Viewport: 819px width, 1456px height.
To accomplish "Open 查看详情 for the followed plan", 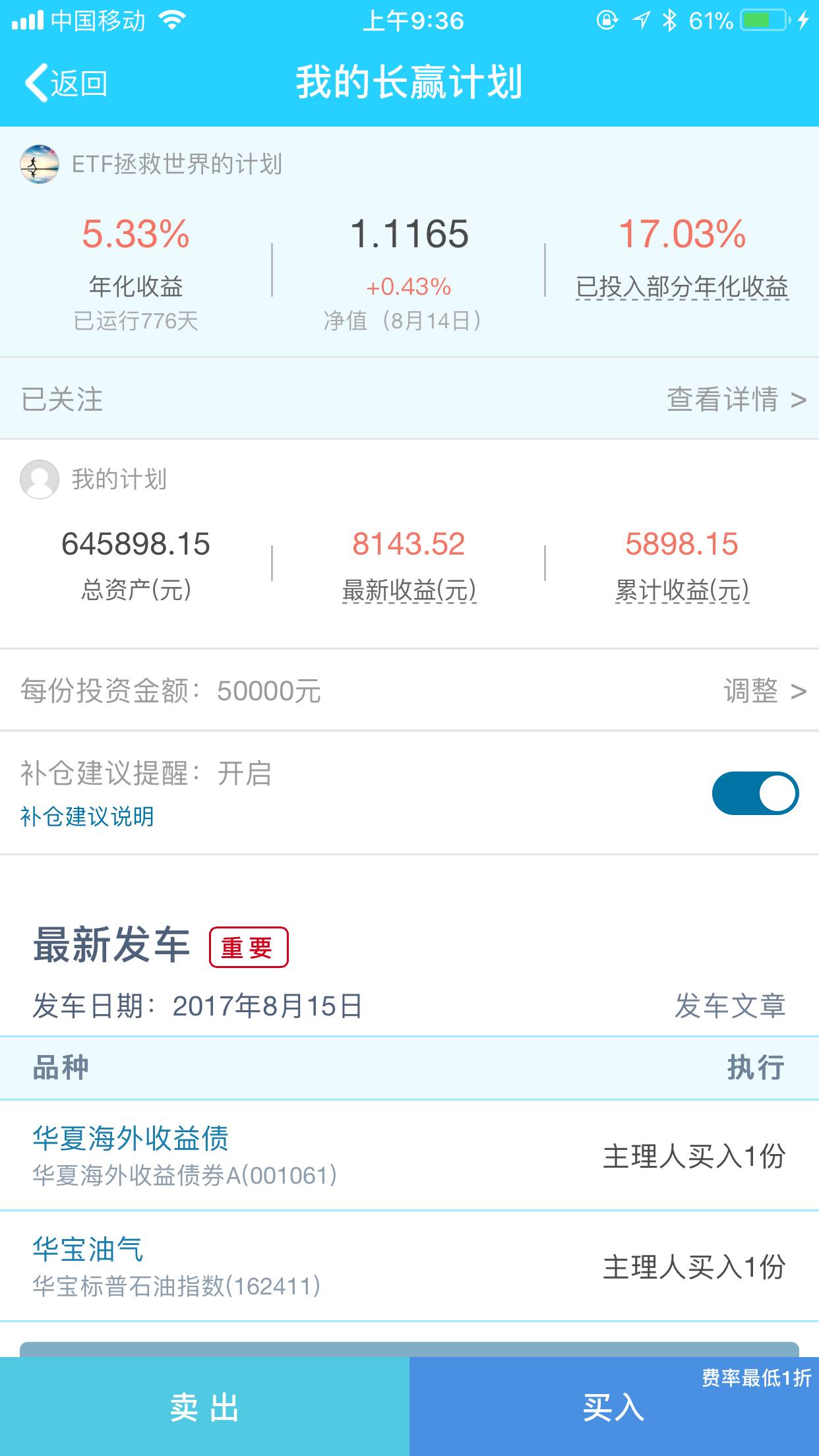I will (x=736, y=399).
